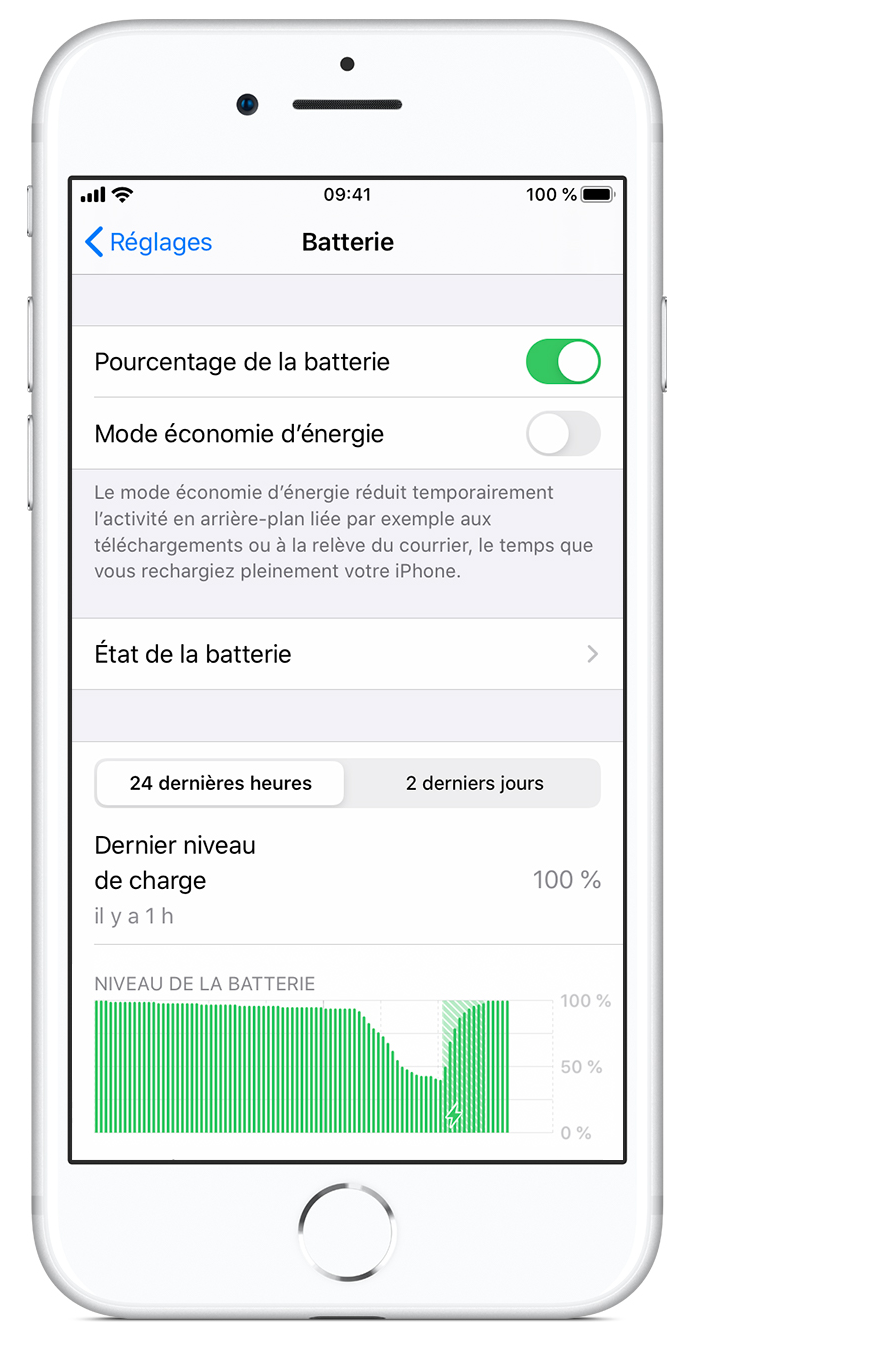The height and width of the screenshot is (1370, 870).
Task: Turn on Mode économie d'énergie
Action: [563, 433]
